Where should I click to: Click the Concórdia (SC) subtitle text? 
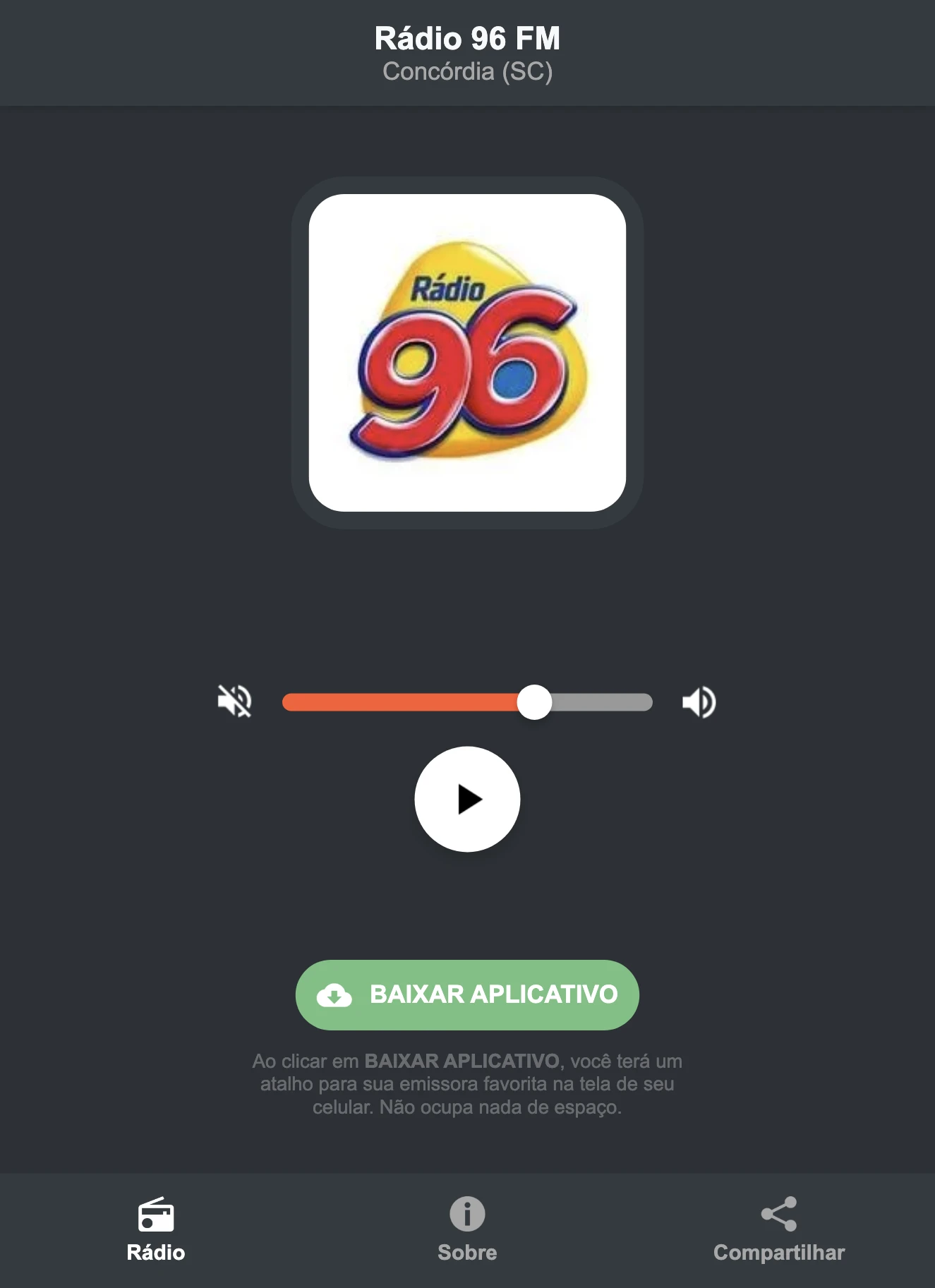point(467,71)
